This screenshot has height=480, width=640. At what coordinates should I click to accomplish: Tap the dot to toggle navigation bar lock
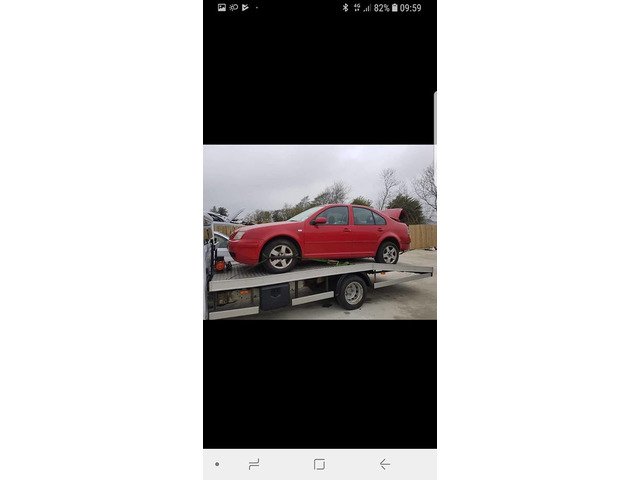[217, 464]
